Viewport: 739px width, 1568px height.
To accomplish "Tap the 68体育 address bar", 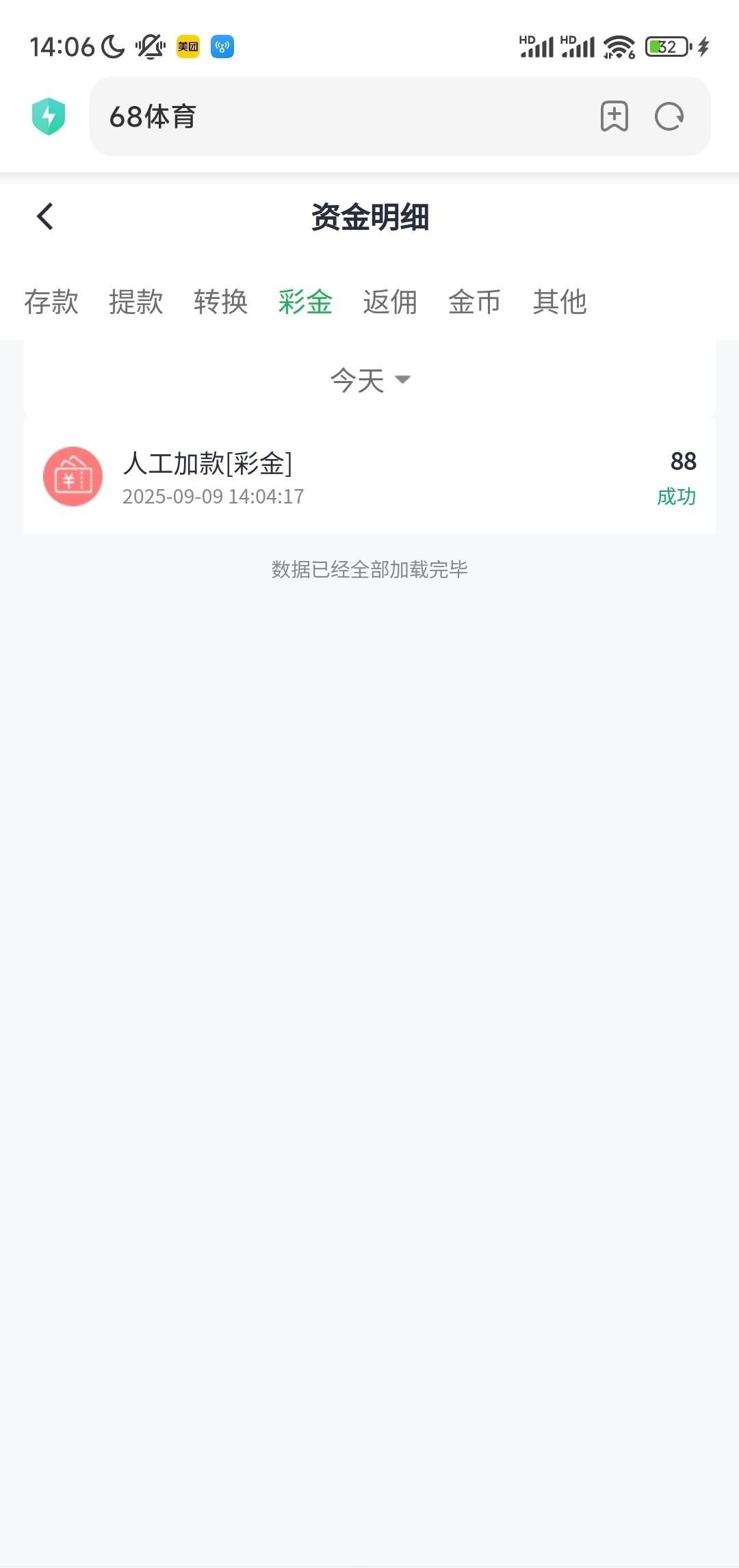I will 342,116.
